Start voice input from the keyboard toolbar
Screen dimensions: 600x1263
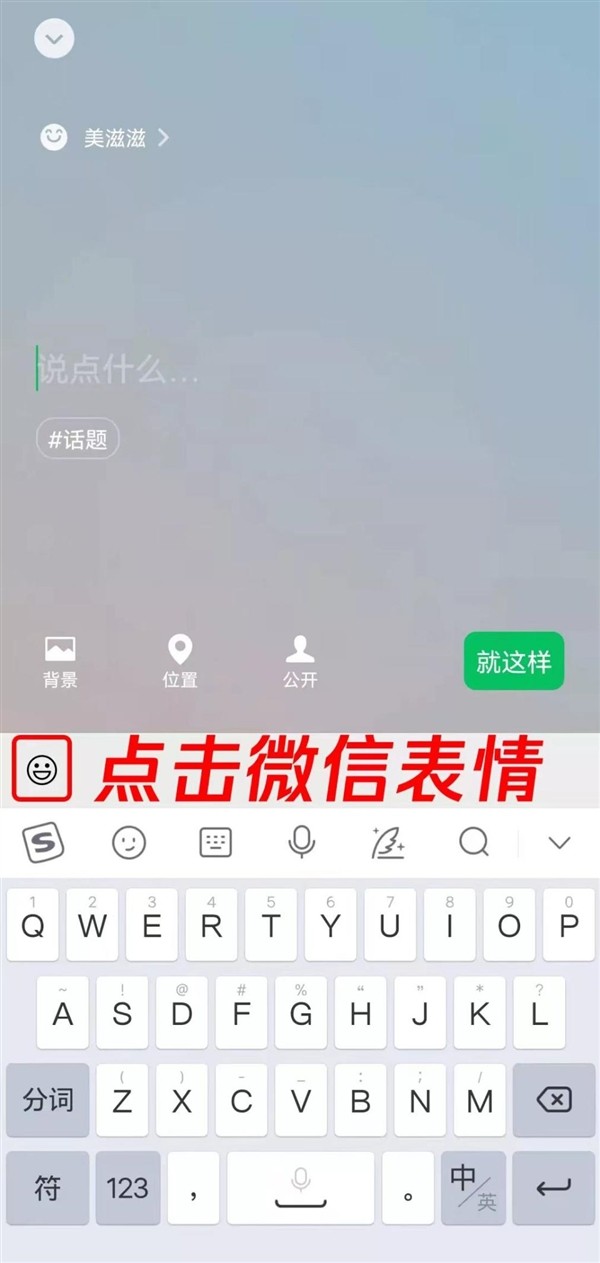pos(301,842)
